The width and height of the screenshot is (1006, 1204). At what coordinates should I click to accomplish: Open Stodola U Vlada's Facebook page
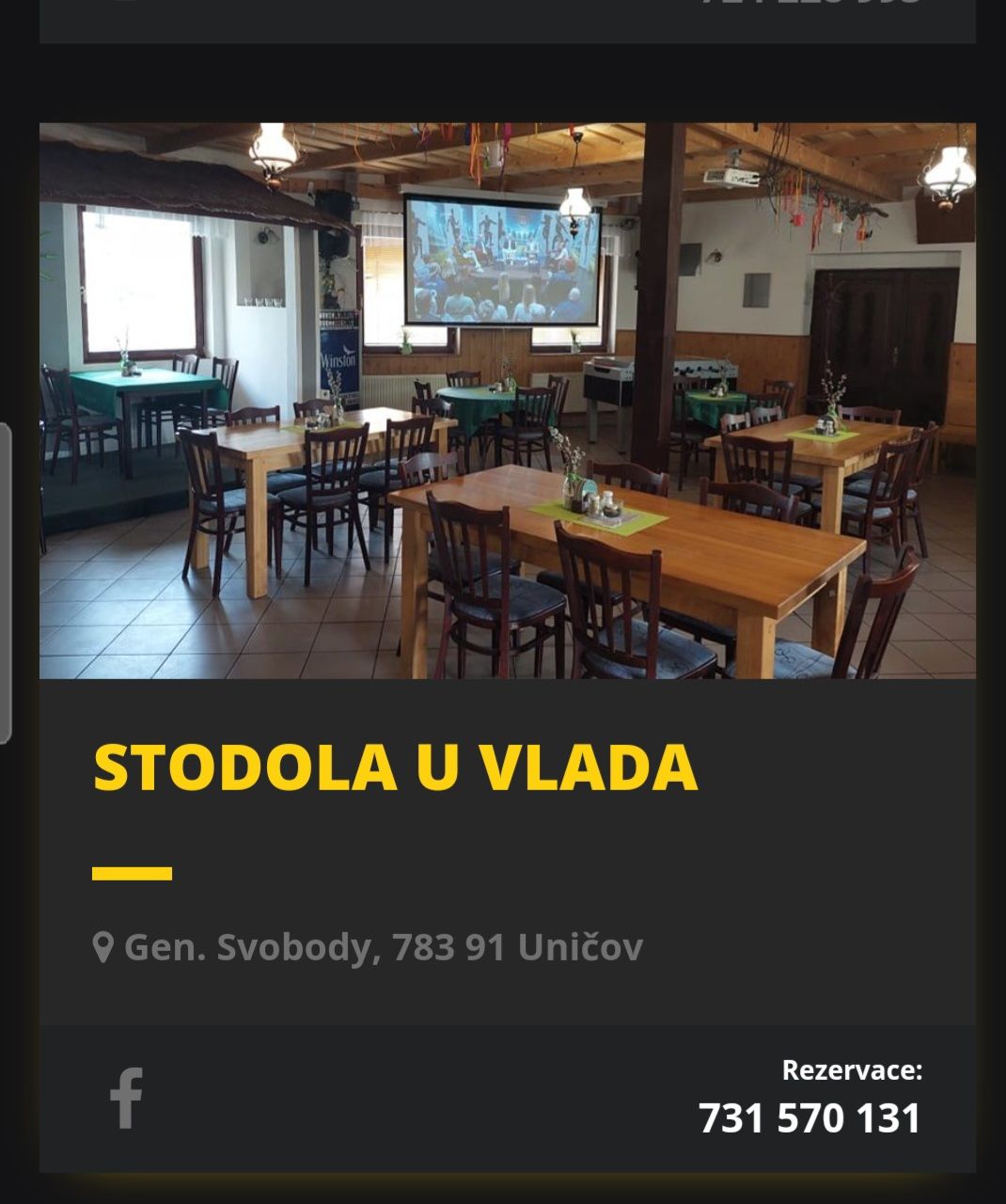click(x=126, y=1098)
